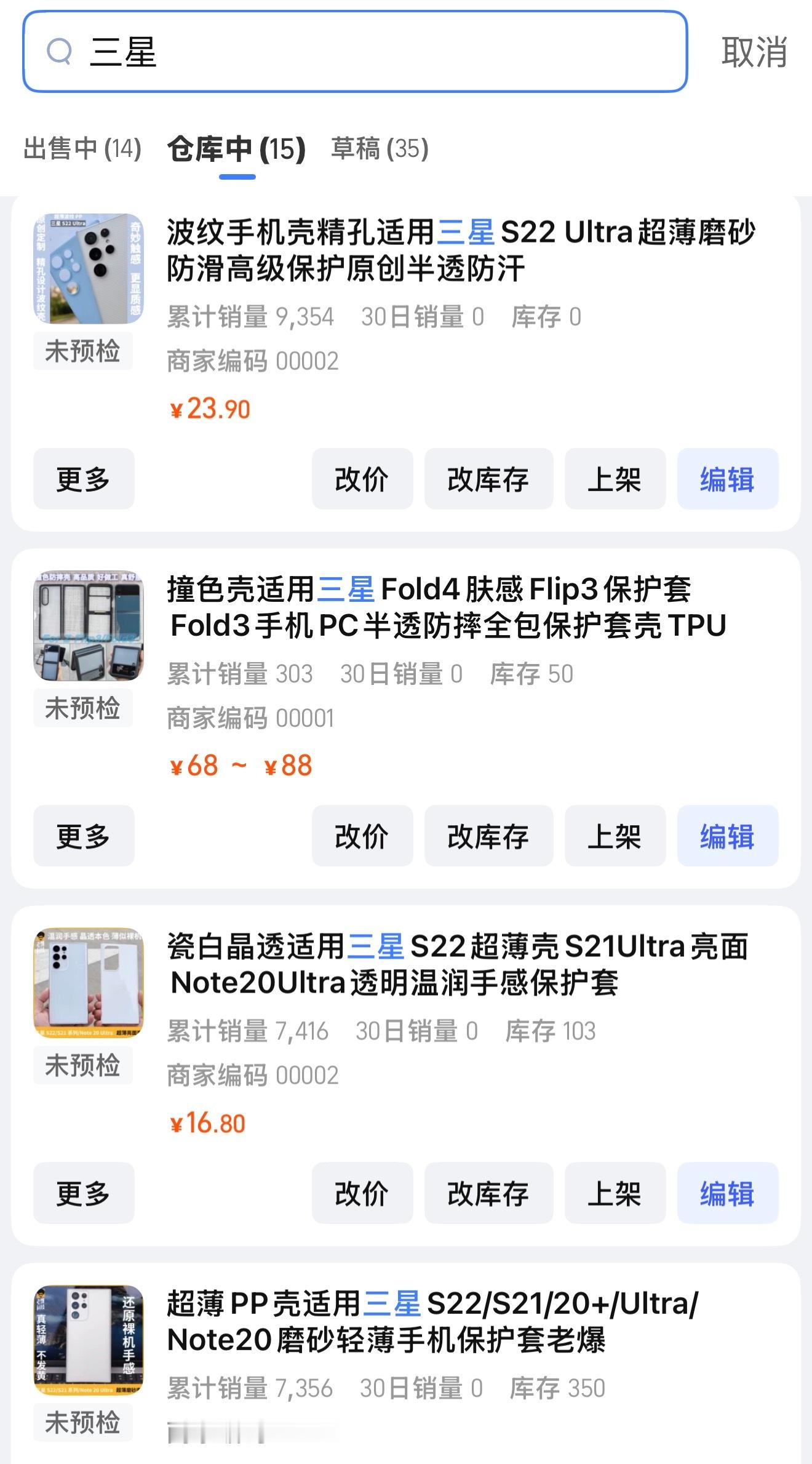
Task: Open 更多 menu for the porcelain white case
Action: pos(84,1193)
